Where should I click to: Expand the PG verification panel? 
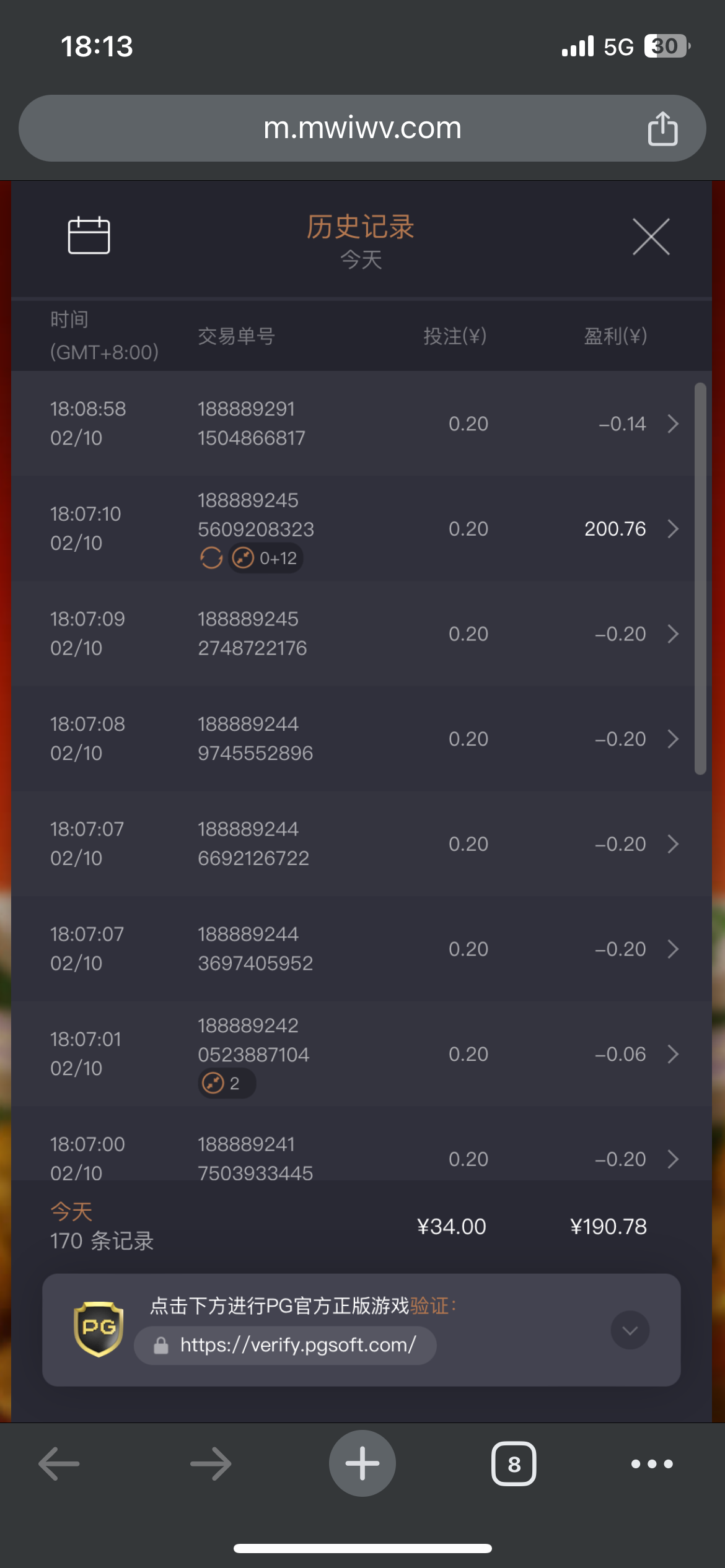pos(630,1330)
